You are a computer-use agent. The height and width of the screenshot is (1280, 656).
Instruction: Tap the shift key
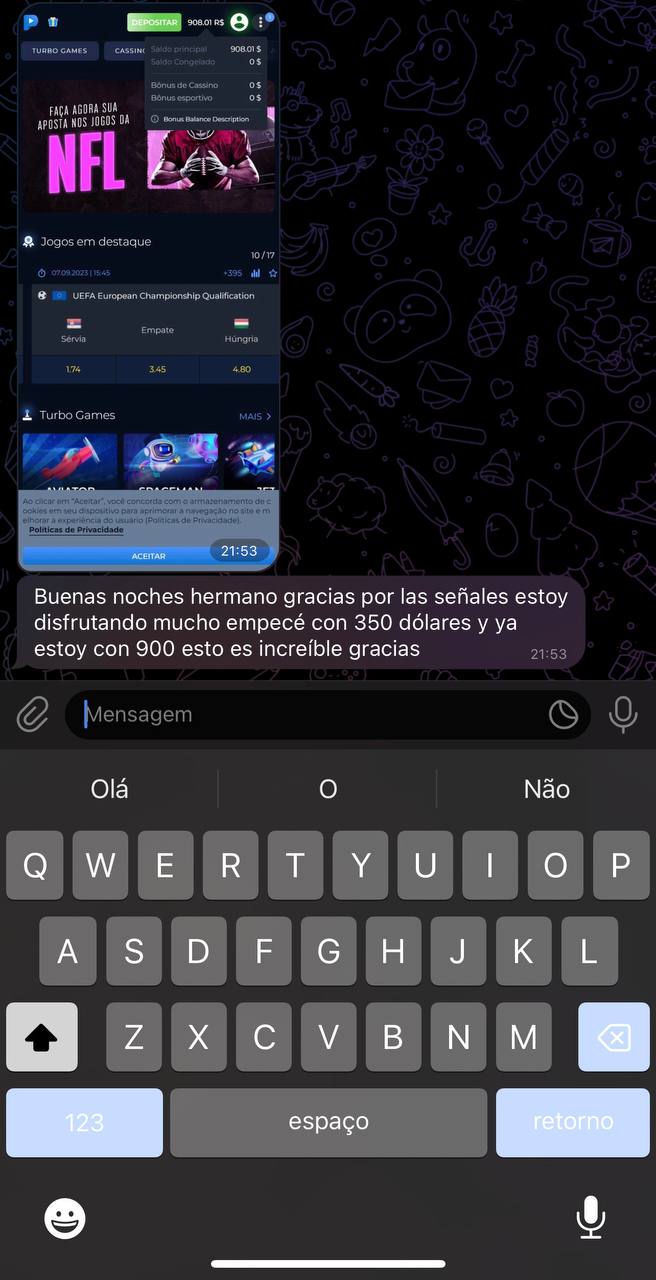pos(41,1037)
